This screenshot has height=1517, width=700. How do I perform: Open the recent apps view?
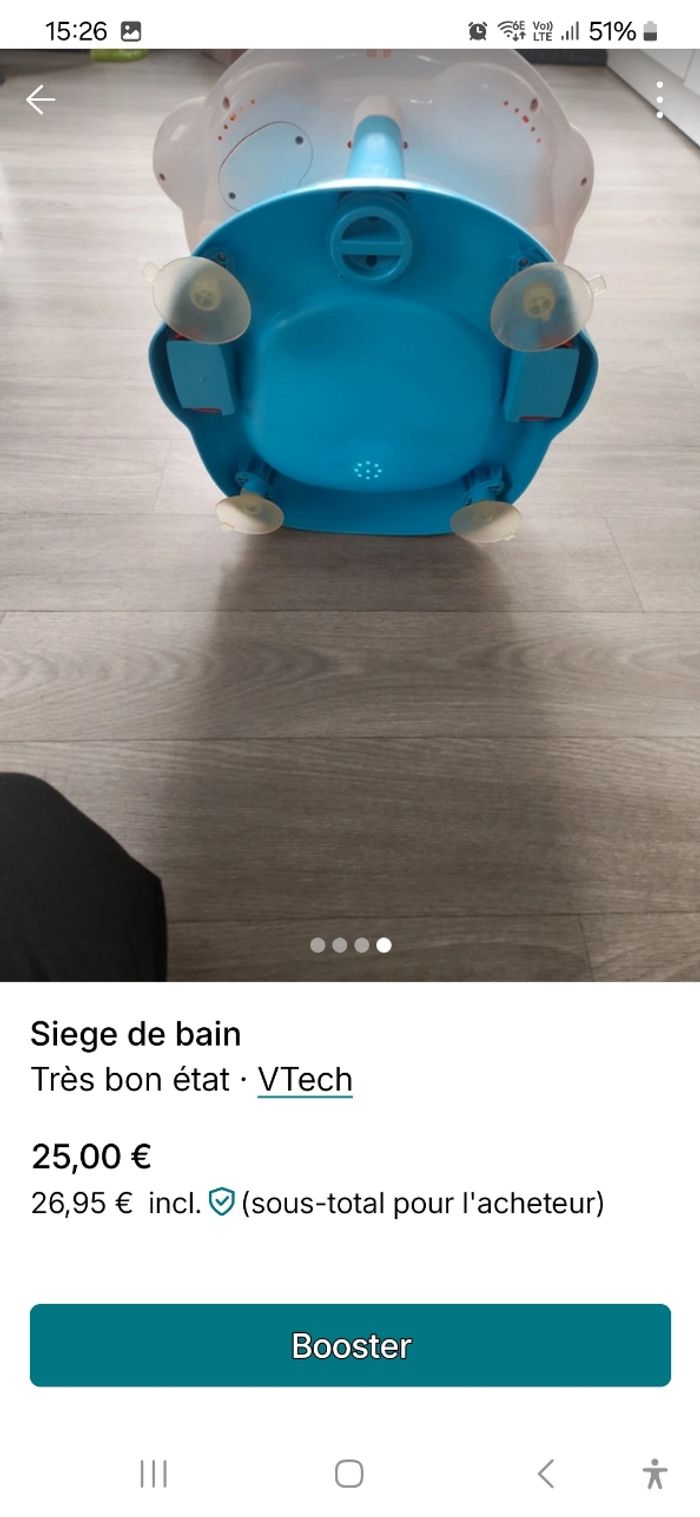click(x=153, y=1473)
